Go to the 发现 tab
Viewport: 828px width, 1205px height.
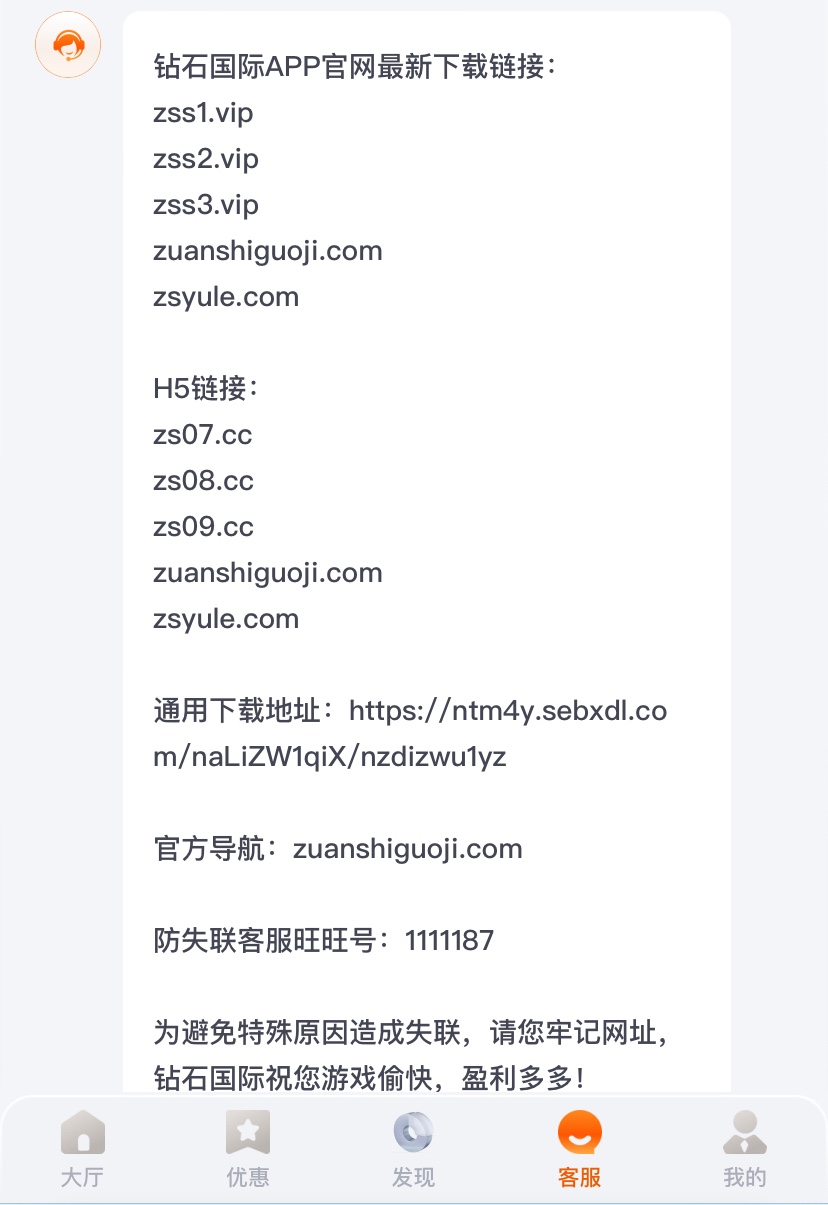point(414,1148)
